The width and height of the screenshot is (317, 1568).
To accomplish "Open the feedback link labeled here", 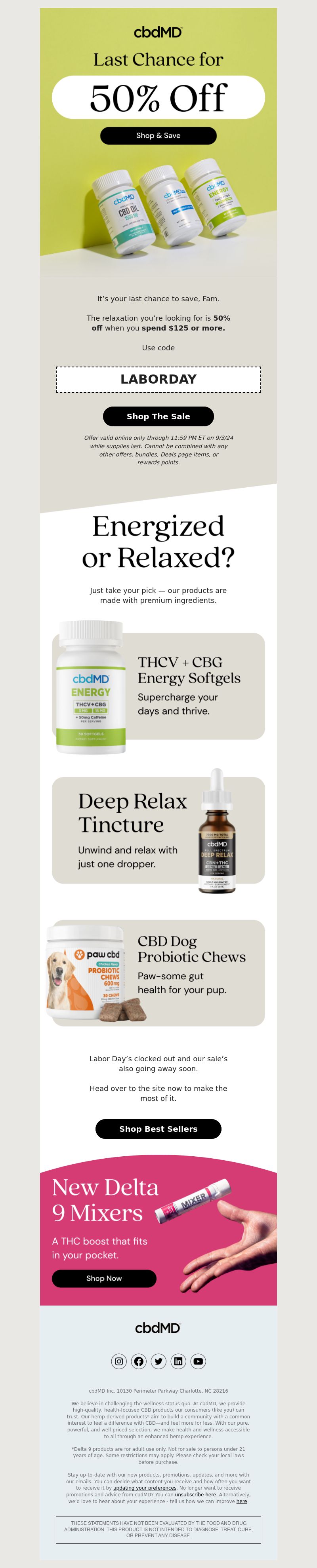I will (x=241, y=1501).
